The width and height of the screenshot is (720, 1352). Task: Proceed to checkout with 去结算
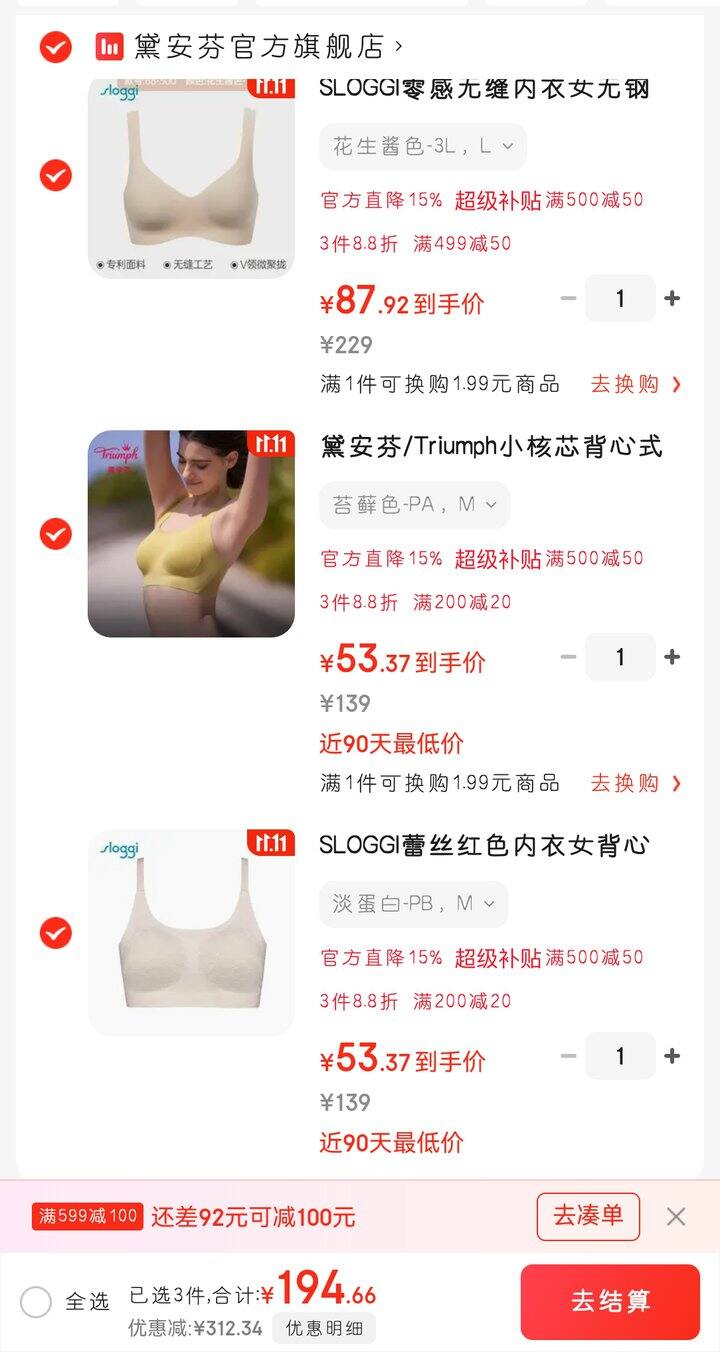[610, 1302]
